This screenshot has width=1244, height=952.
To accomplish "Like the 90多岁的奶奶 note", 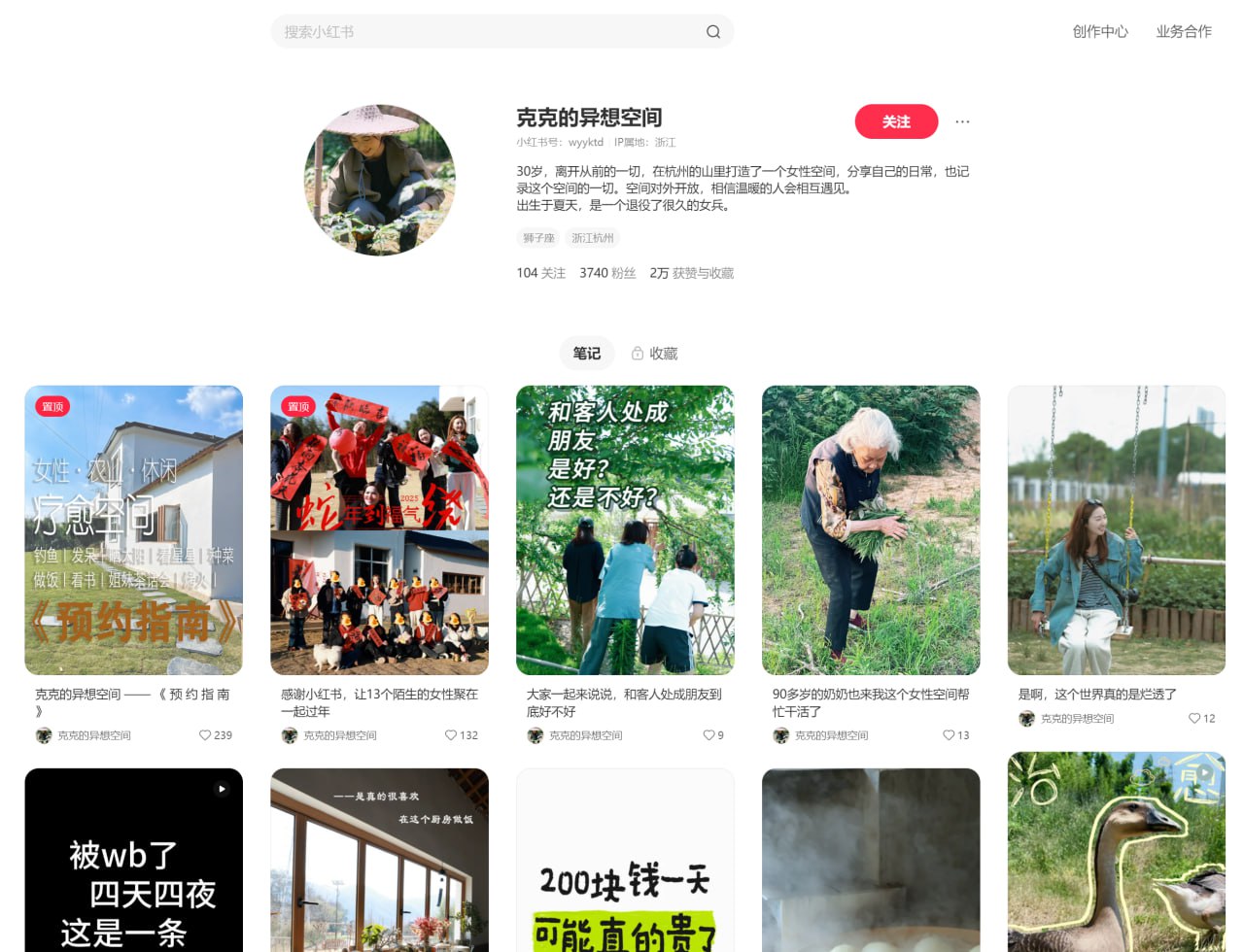I will (x=949, y=735).
